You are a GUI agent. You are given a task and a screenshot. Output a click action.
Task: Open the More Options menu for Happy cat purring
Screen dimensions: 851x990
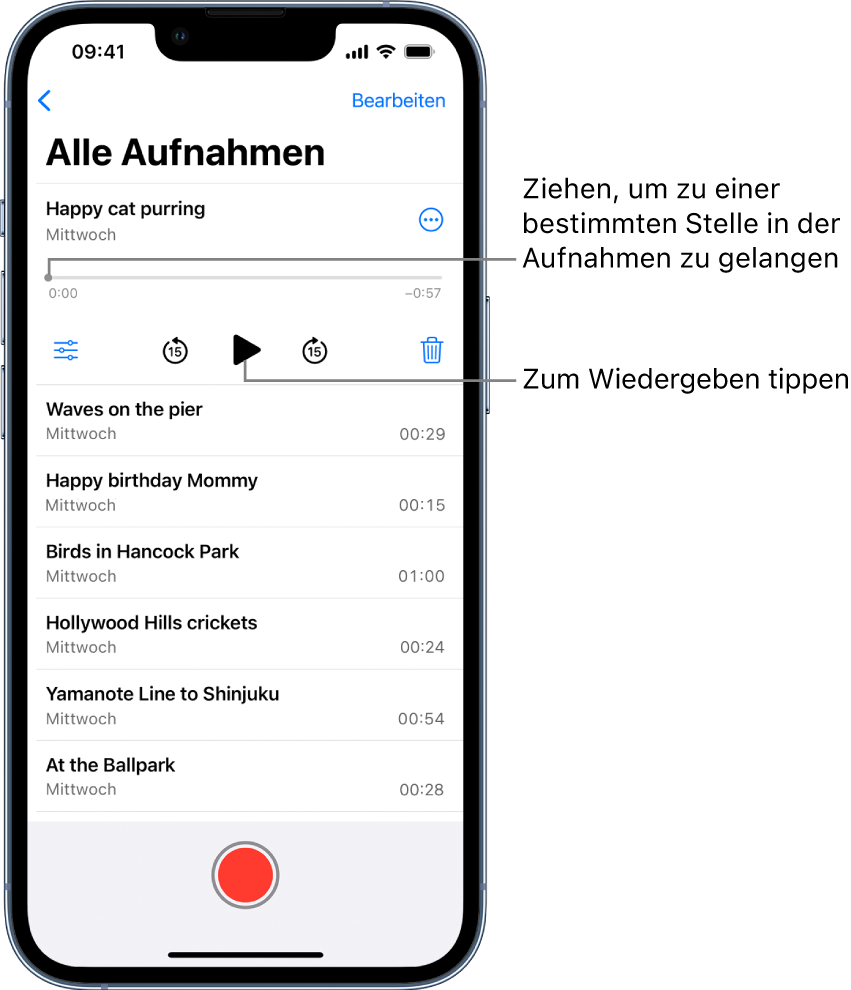(430, 220)
